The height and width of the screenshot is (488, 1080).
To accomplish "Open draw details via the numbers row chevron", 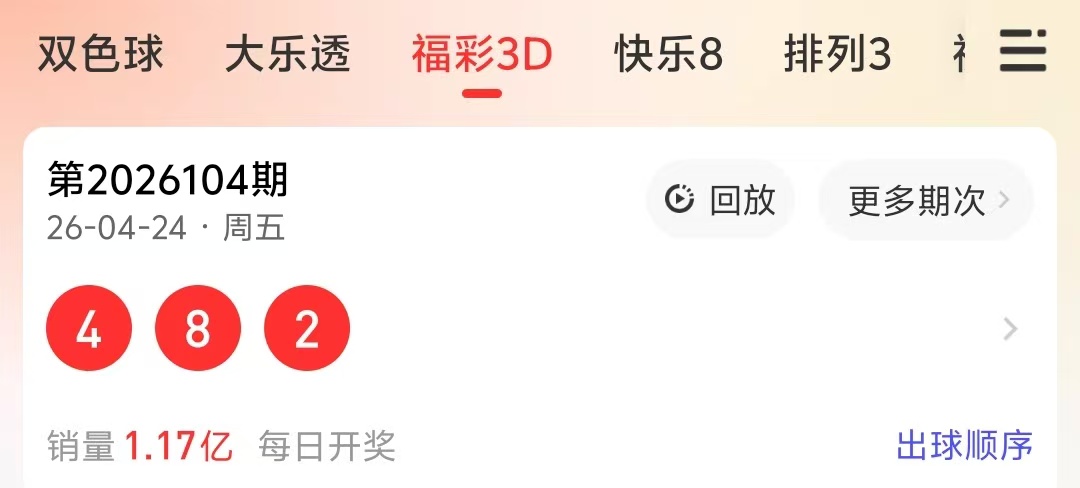I will point(1010,329).
